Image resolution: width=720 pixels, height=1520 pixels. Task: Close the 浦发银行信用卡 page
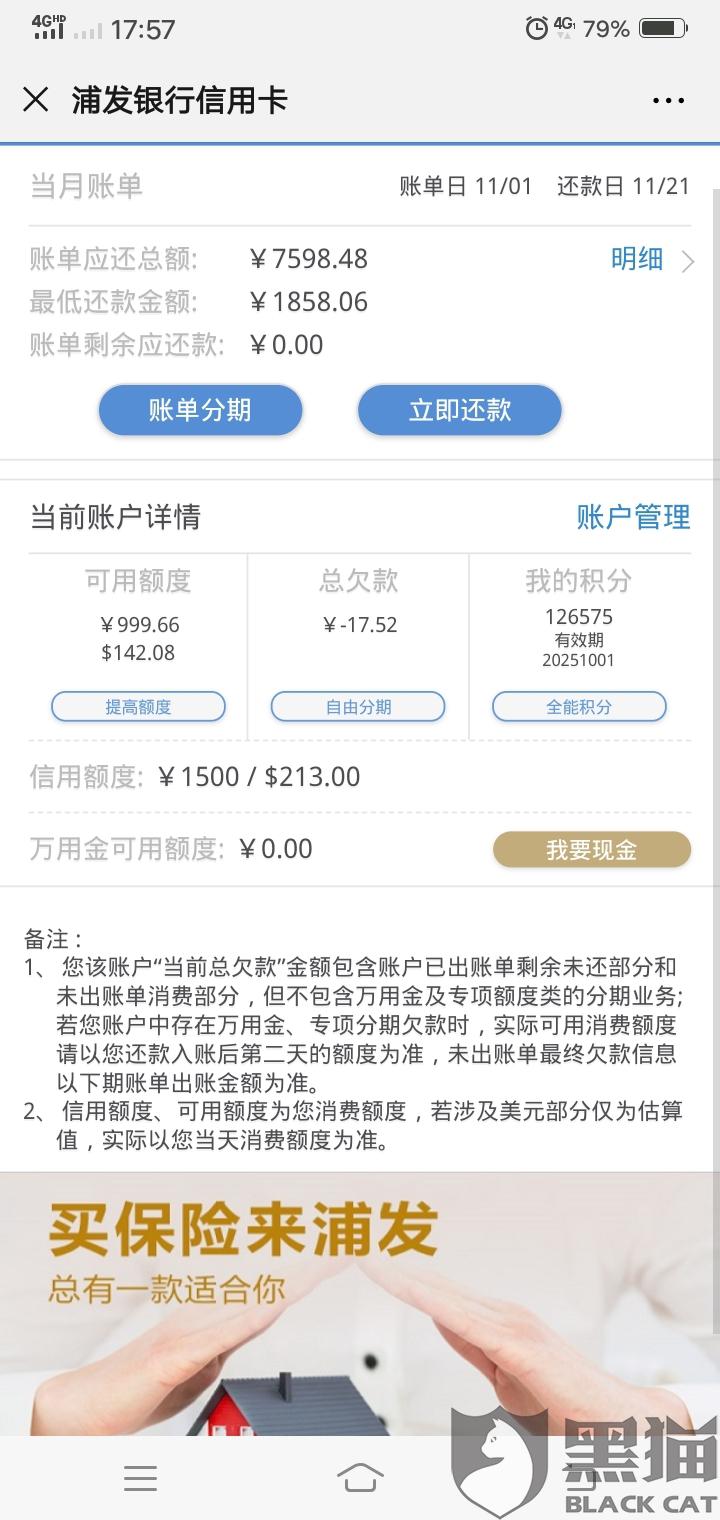36,100
